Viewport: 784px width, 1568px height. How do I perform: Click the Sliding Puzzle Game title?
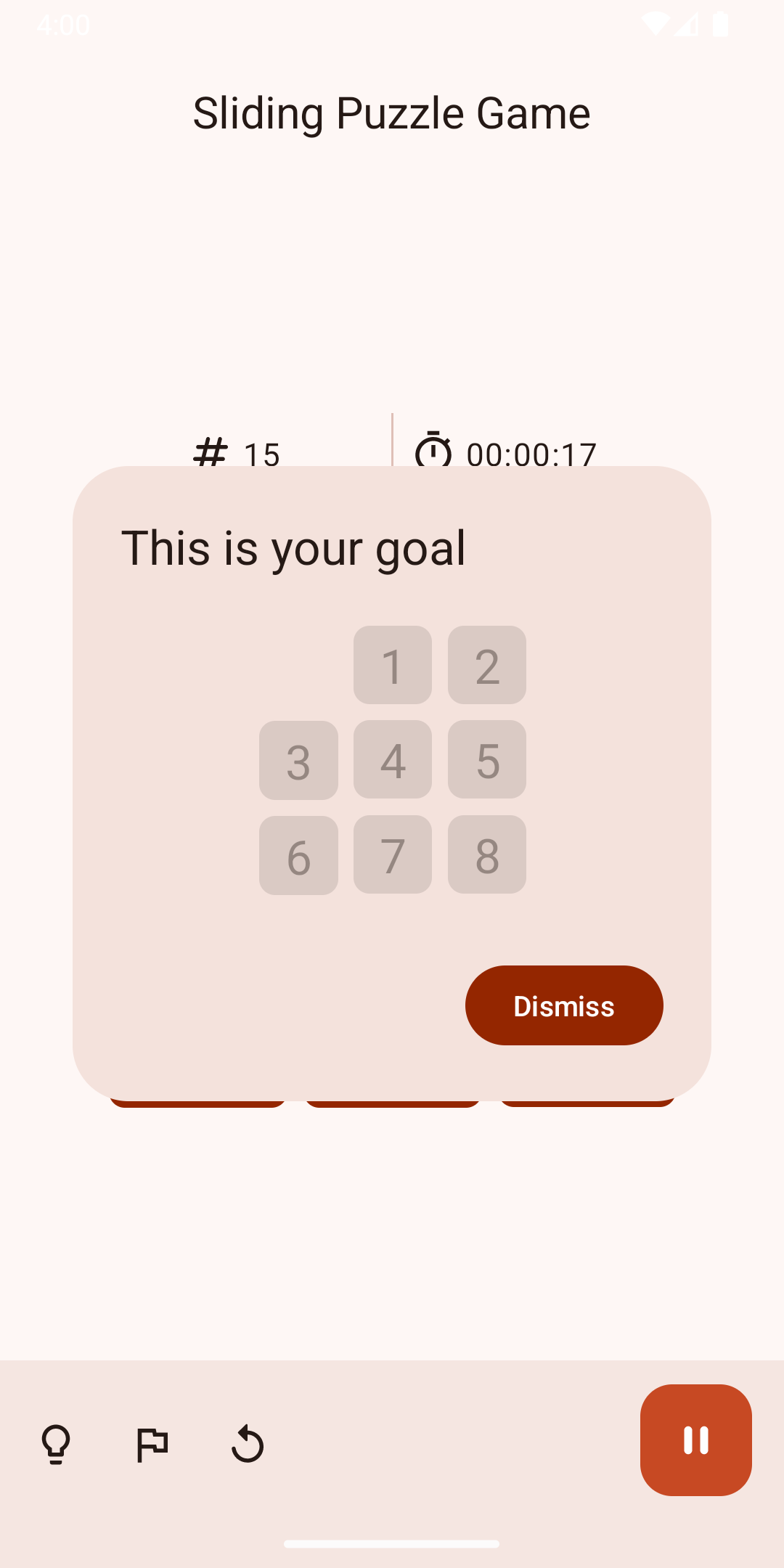[391, 113]
